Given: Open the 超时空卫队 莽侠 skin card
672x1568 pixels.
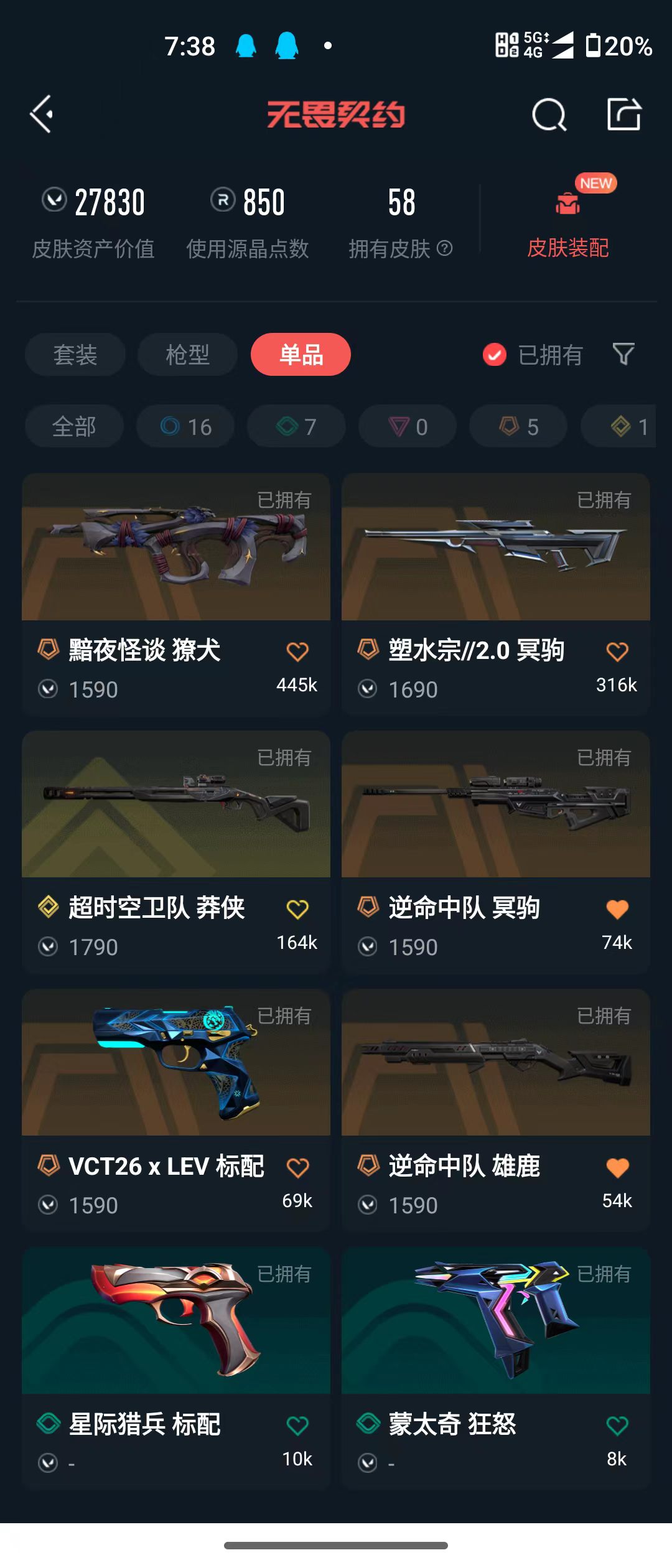Looking at the screenshot, I should click(176, 852).
